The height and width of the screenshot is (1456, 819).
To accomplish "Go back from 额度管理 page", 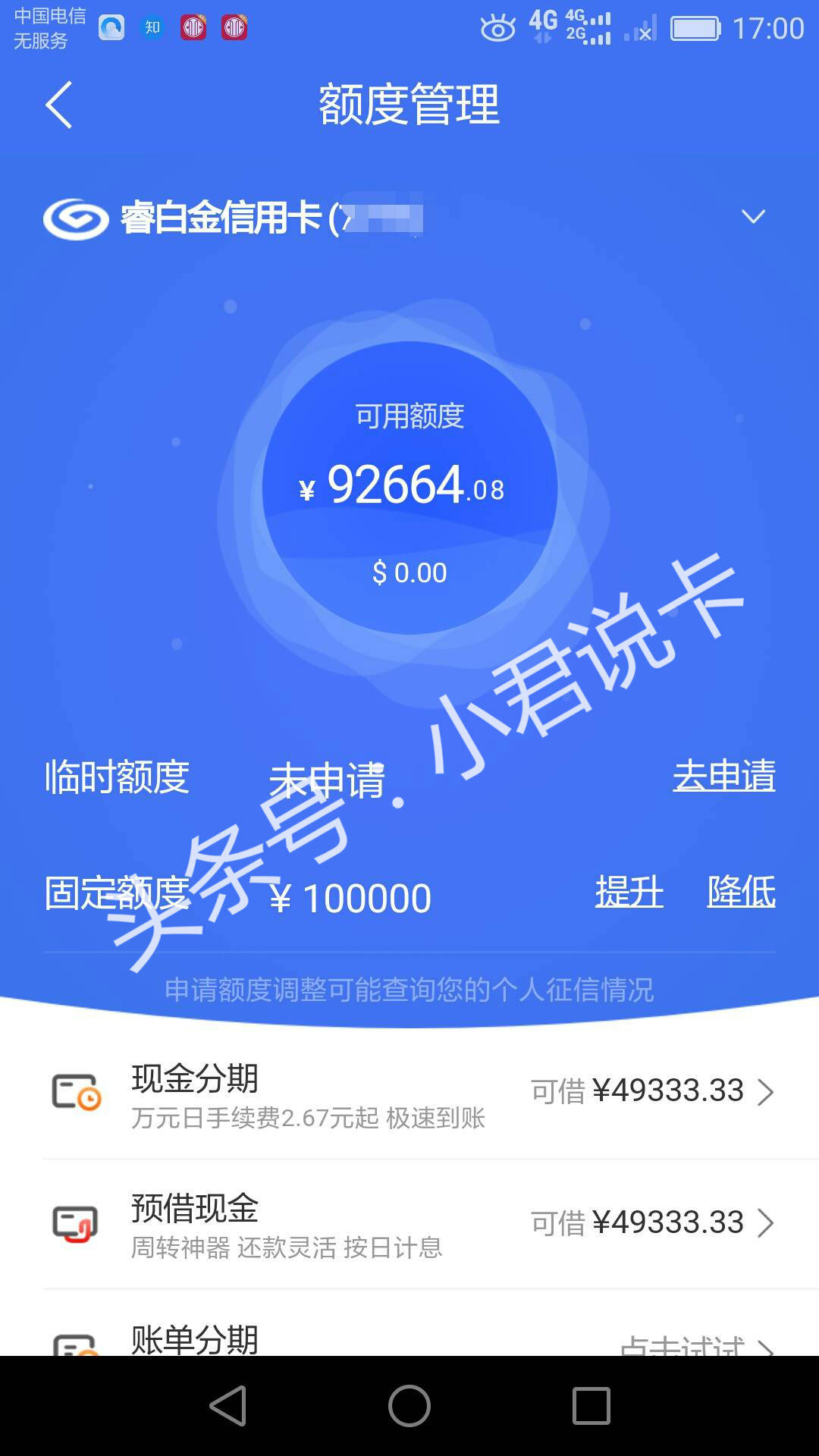I will [x=59, y=105].
